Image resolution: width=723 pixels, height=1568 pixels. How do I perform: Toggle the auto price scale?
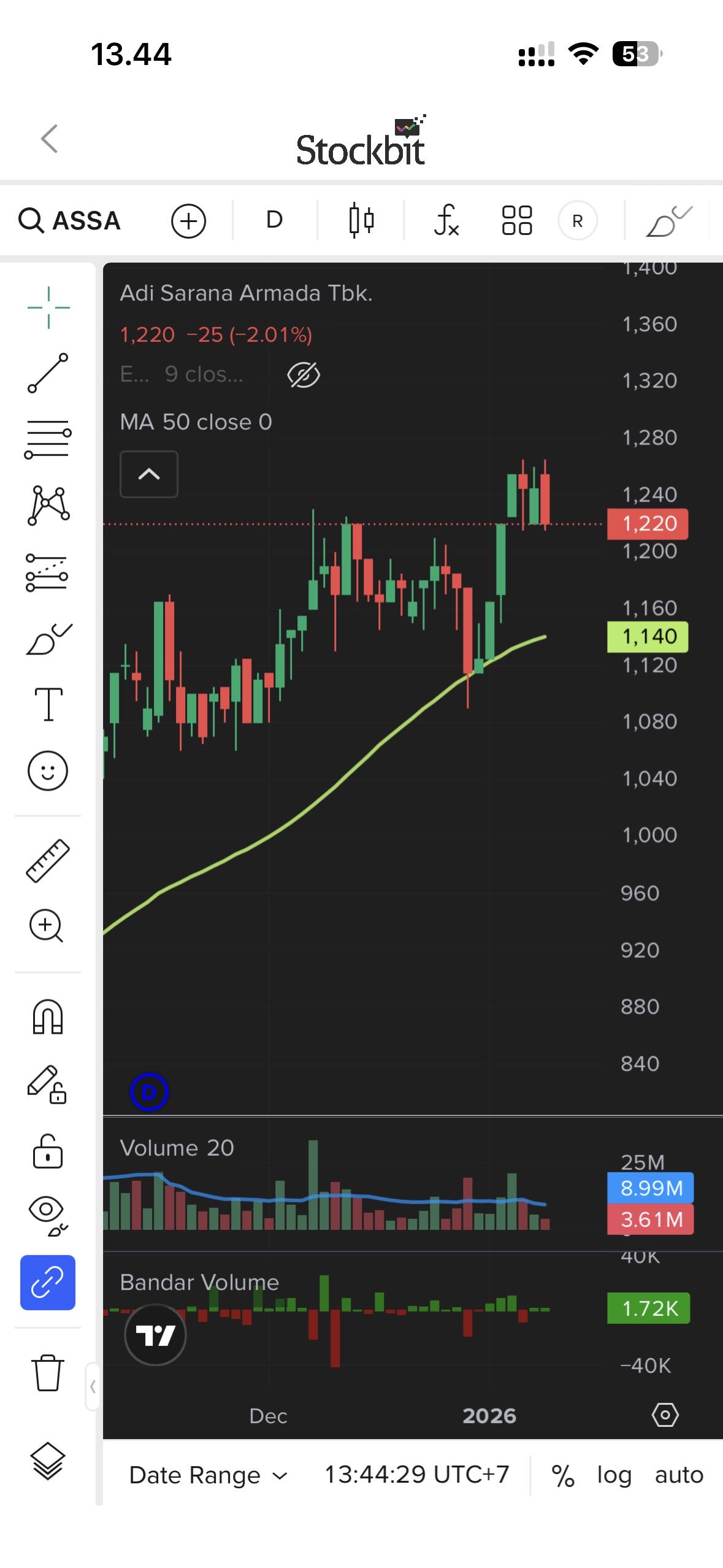coord(679,1475)
